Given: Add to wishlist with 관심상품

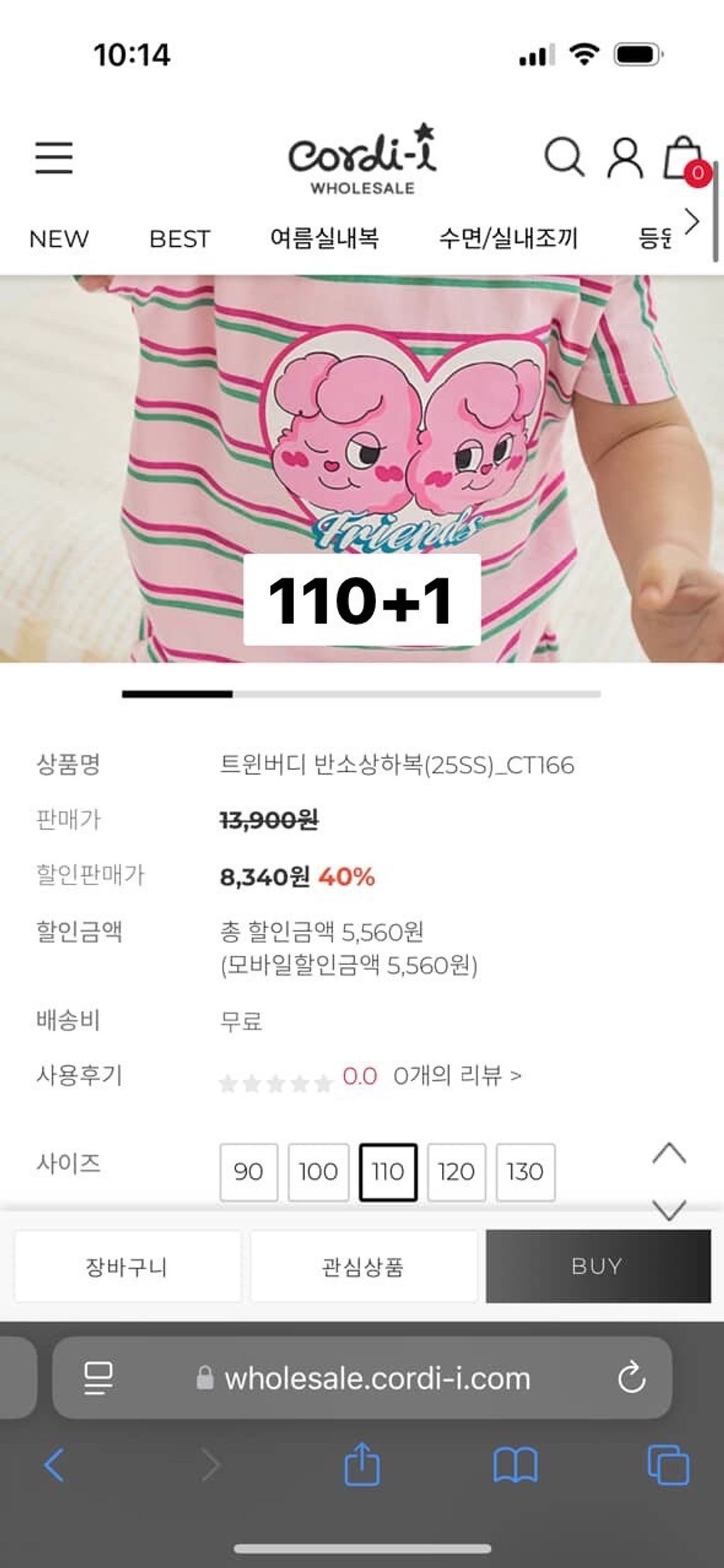Looking at the screenshot, I should click(x=363, y=1266).
